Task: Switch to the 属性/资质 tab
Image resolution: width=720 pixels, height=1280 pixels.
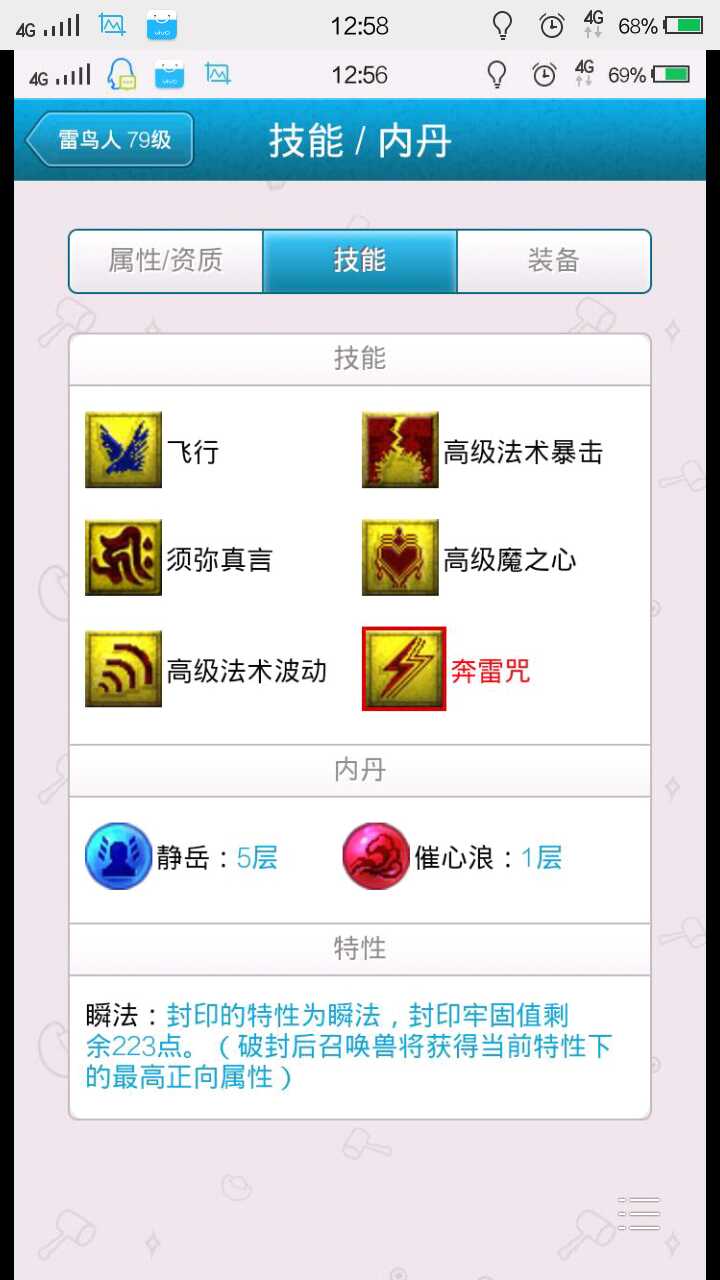Action: pyautogui.click(x=166, y=261)
